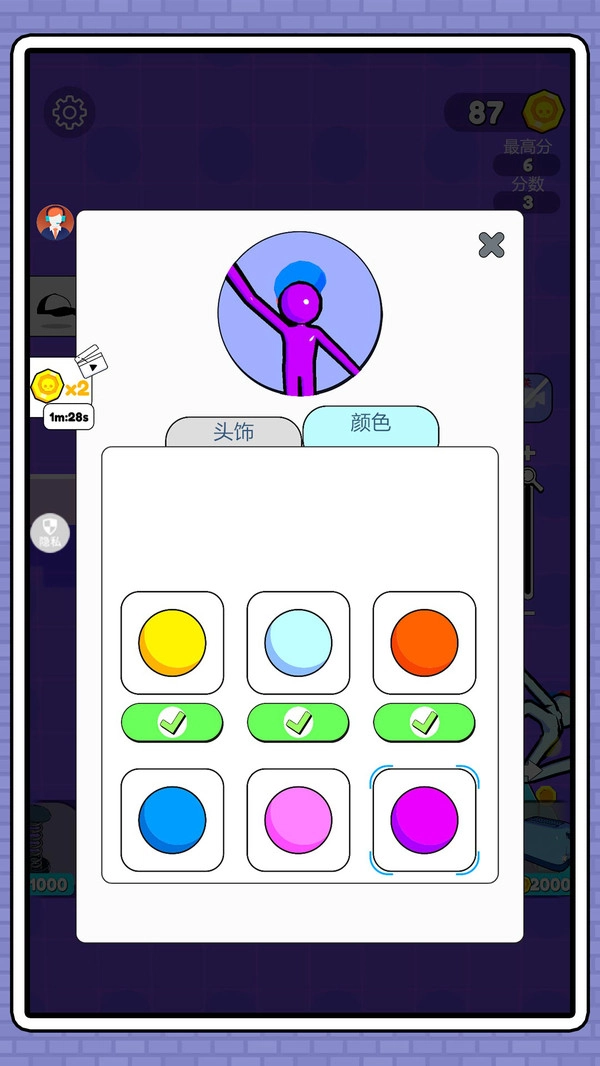
Task: Close the character customization dialog
Action: pos(491,245)
